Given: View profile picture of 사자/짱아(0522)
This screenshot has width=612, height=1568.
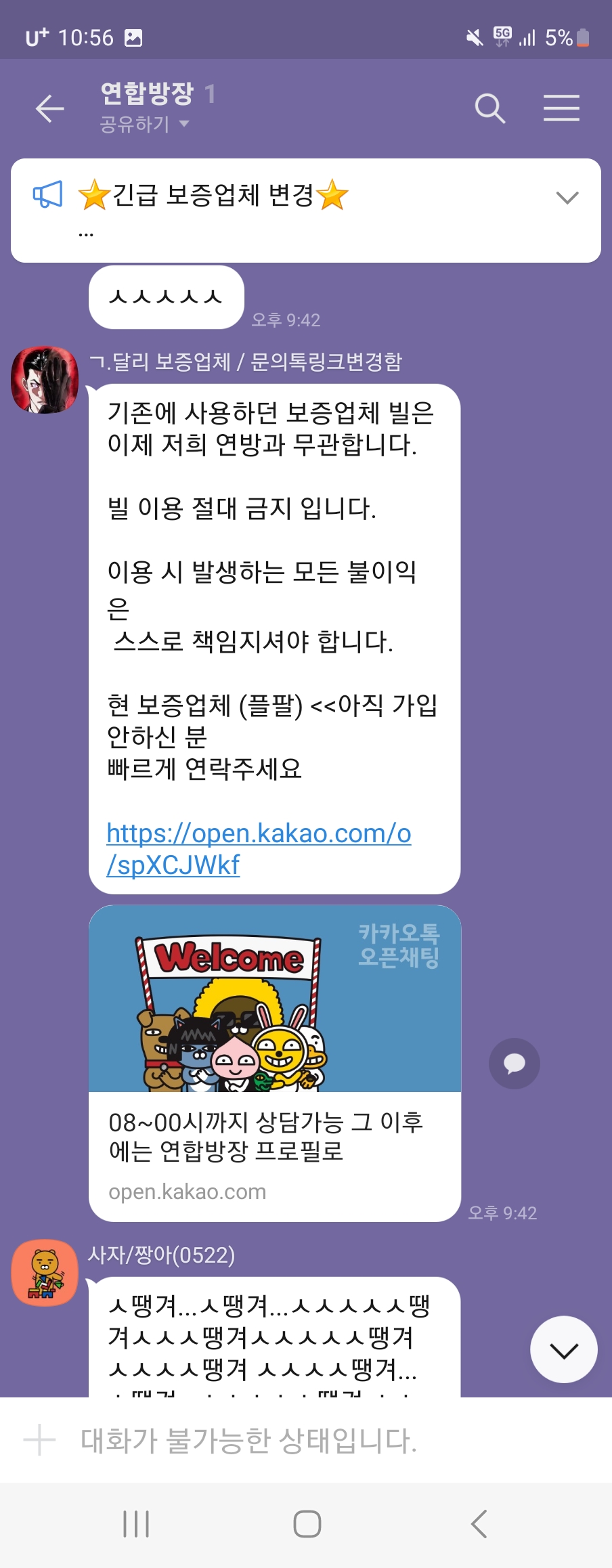Looking at the screenshot, I should 45,1272.
